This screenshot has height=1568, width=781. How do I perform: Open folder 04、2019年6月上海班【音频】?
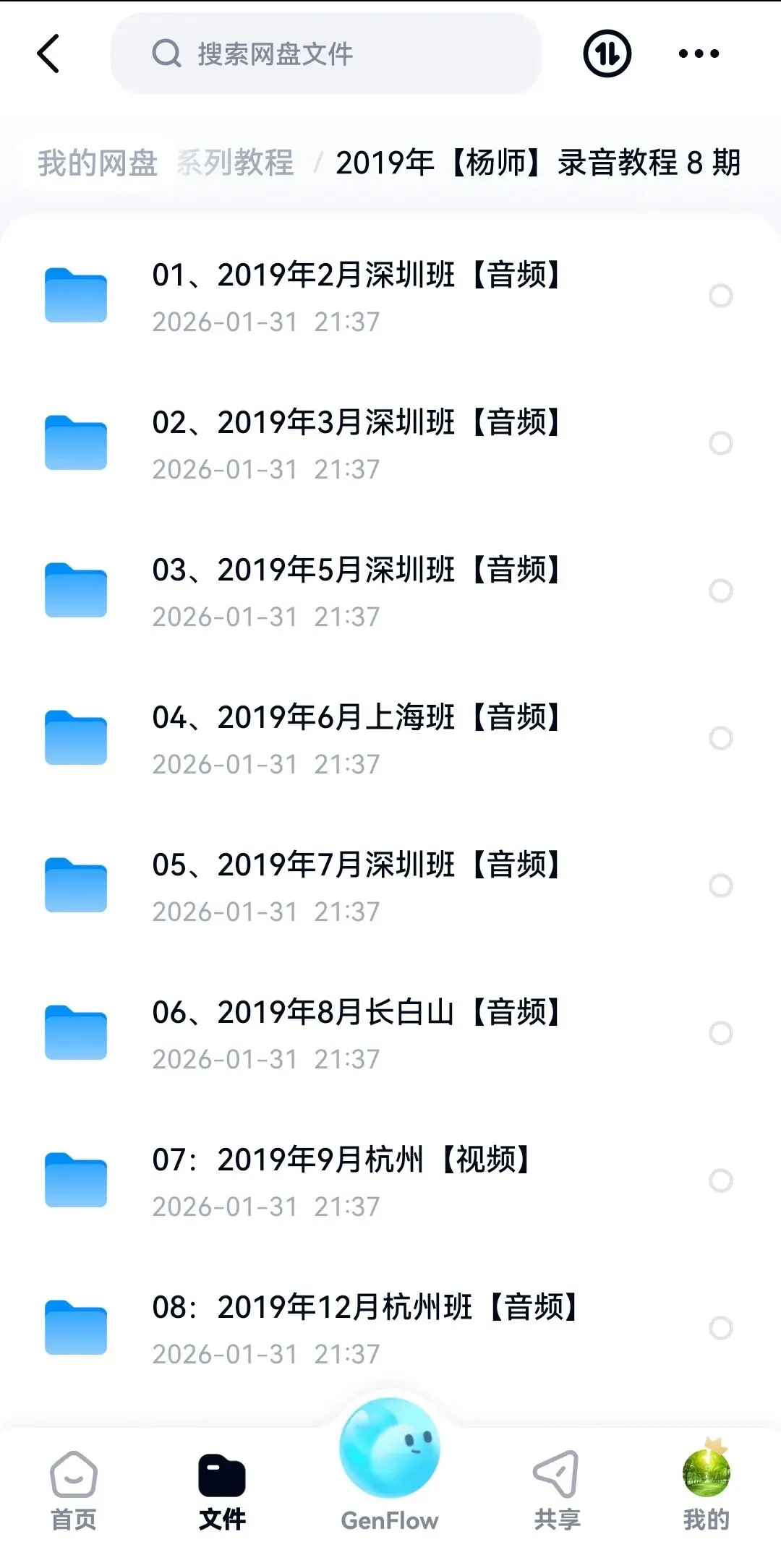click(x=354, y=737)
